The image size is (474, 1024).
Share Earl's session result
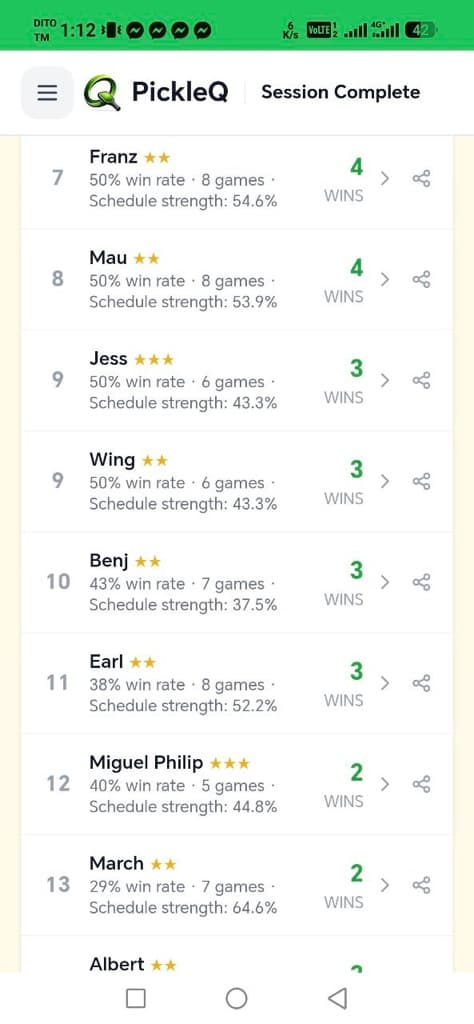[421, 683]
